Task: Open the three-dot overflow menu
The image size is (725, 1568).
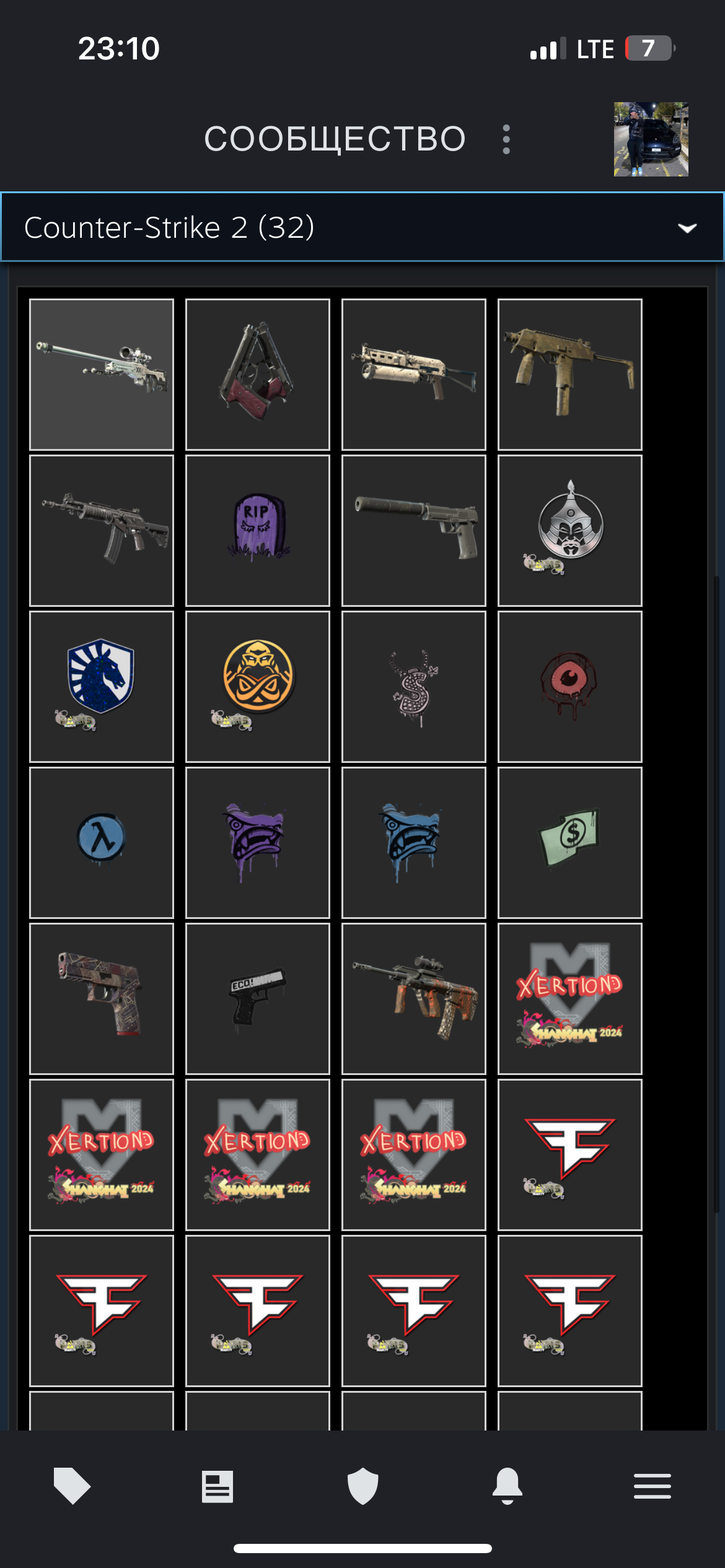Action: pyautogui.click(x=506, y=139)
